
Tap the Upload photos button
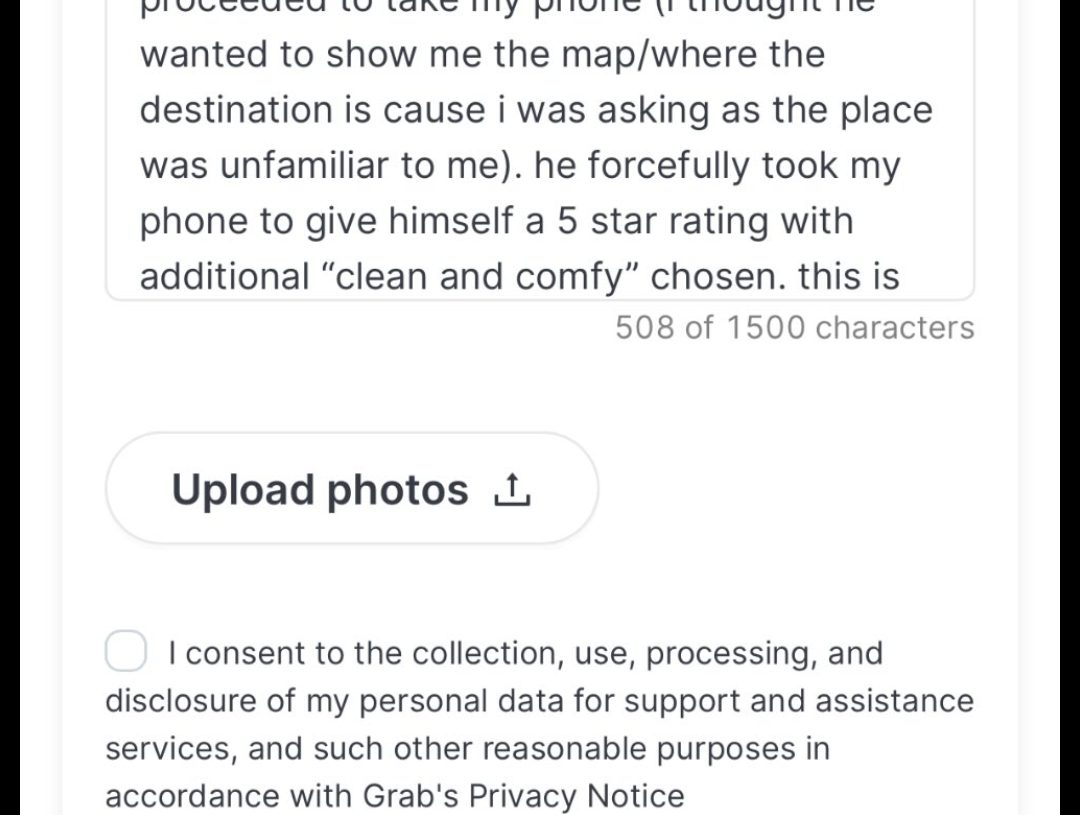[352, 489]
